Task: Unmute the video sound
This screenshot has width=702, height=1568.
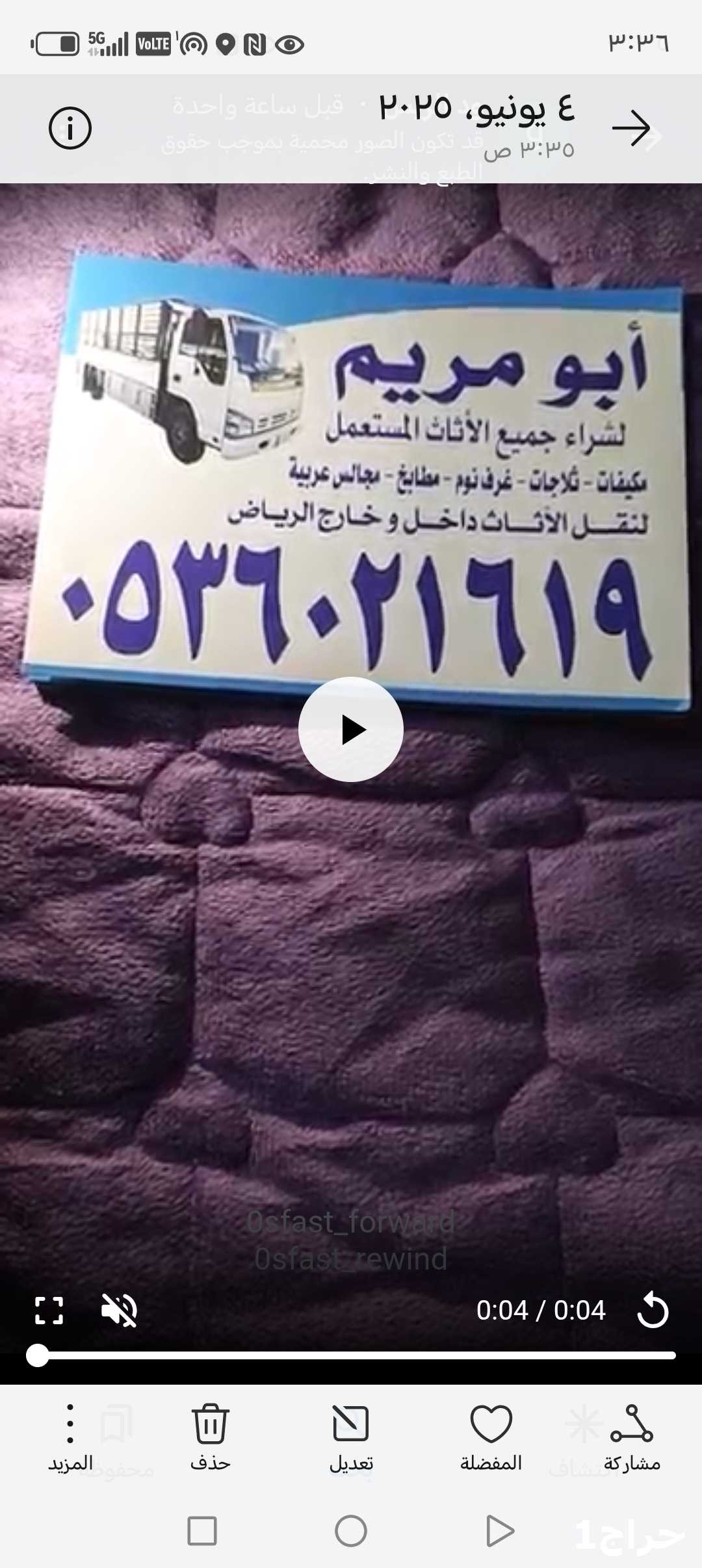Action: (x=120, y=1311)
